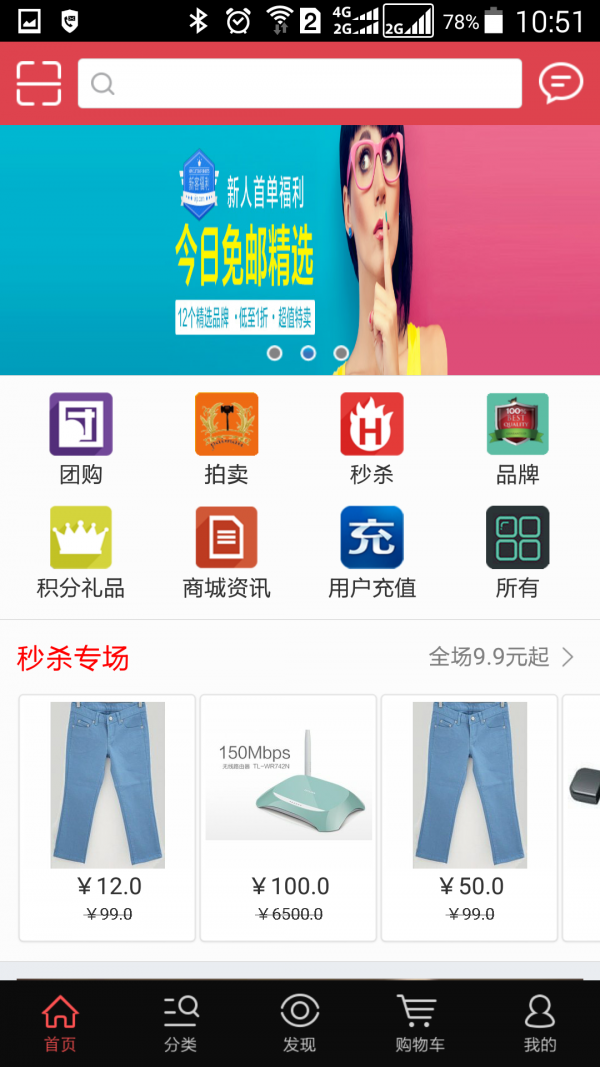The image size is (600, 1067).
Task: Open the jeans card priced ¥12.0
Action: (107, 817)
